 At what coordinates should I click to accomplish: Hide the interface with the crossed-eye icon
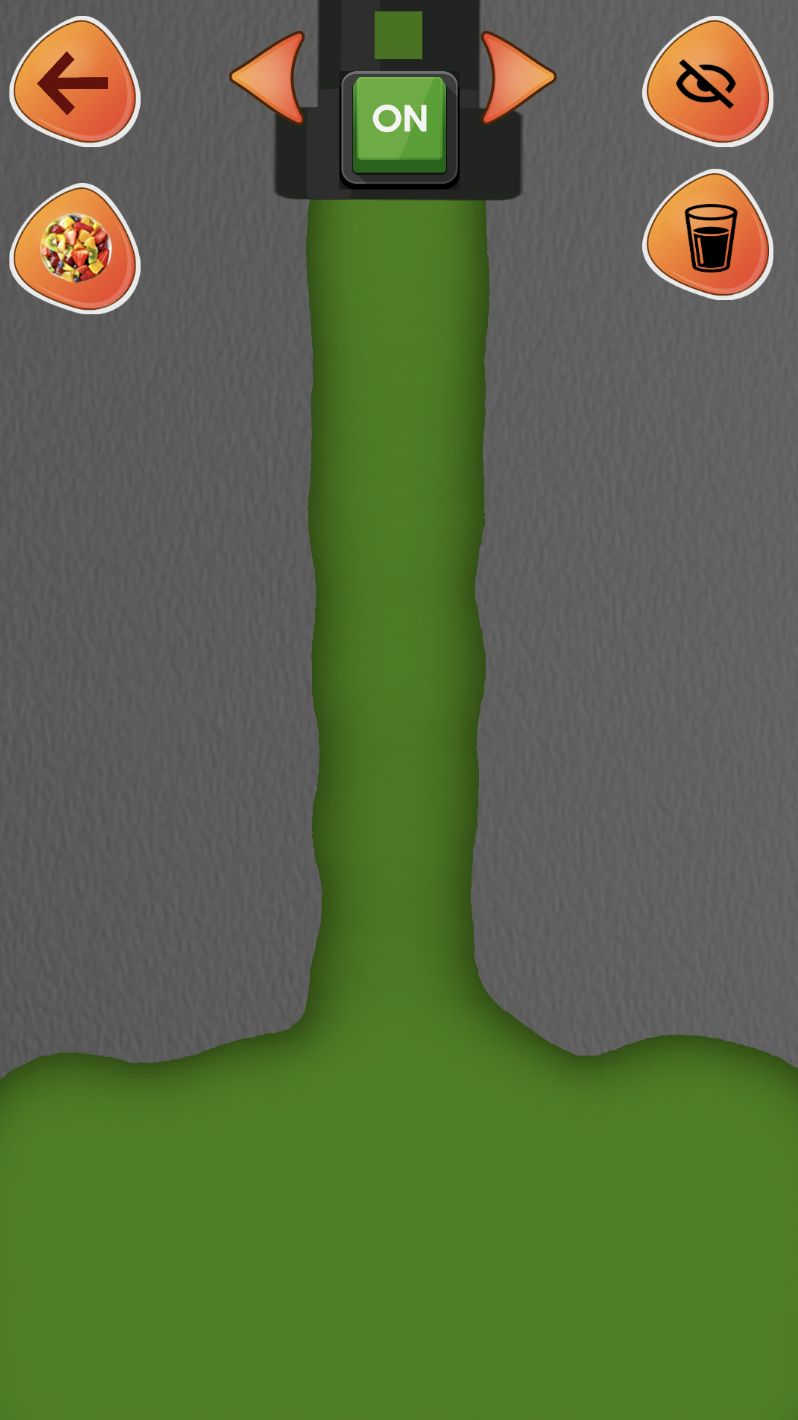pyautogui.click(x=707, y=82)
